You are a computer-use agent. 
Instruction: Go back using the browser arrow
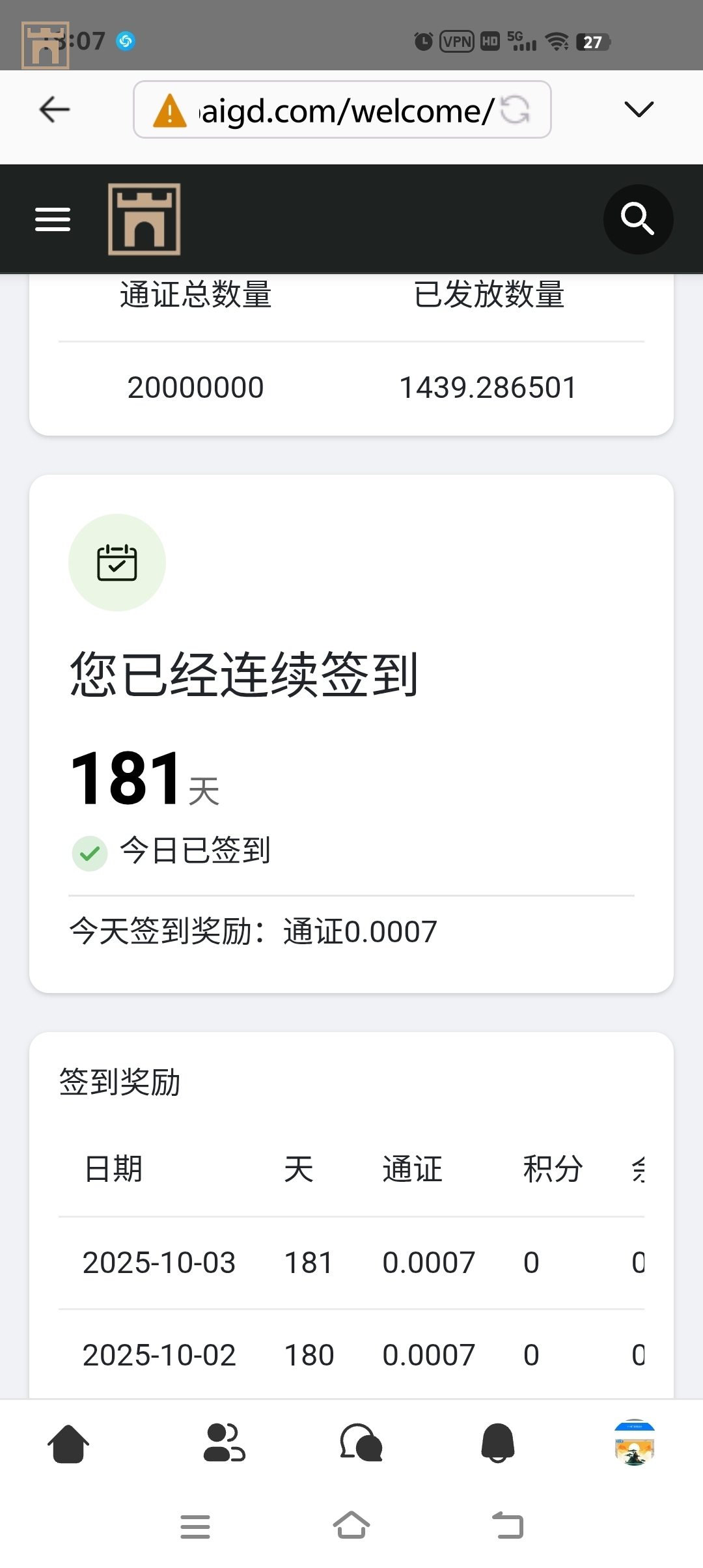point(55,109)
